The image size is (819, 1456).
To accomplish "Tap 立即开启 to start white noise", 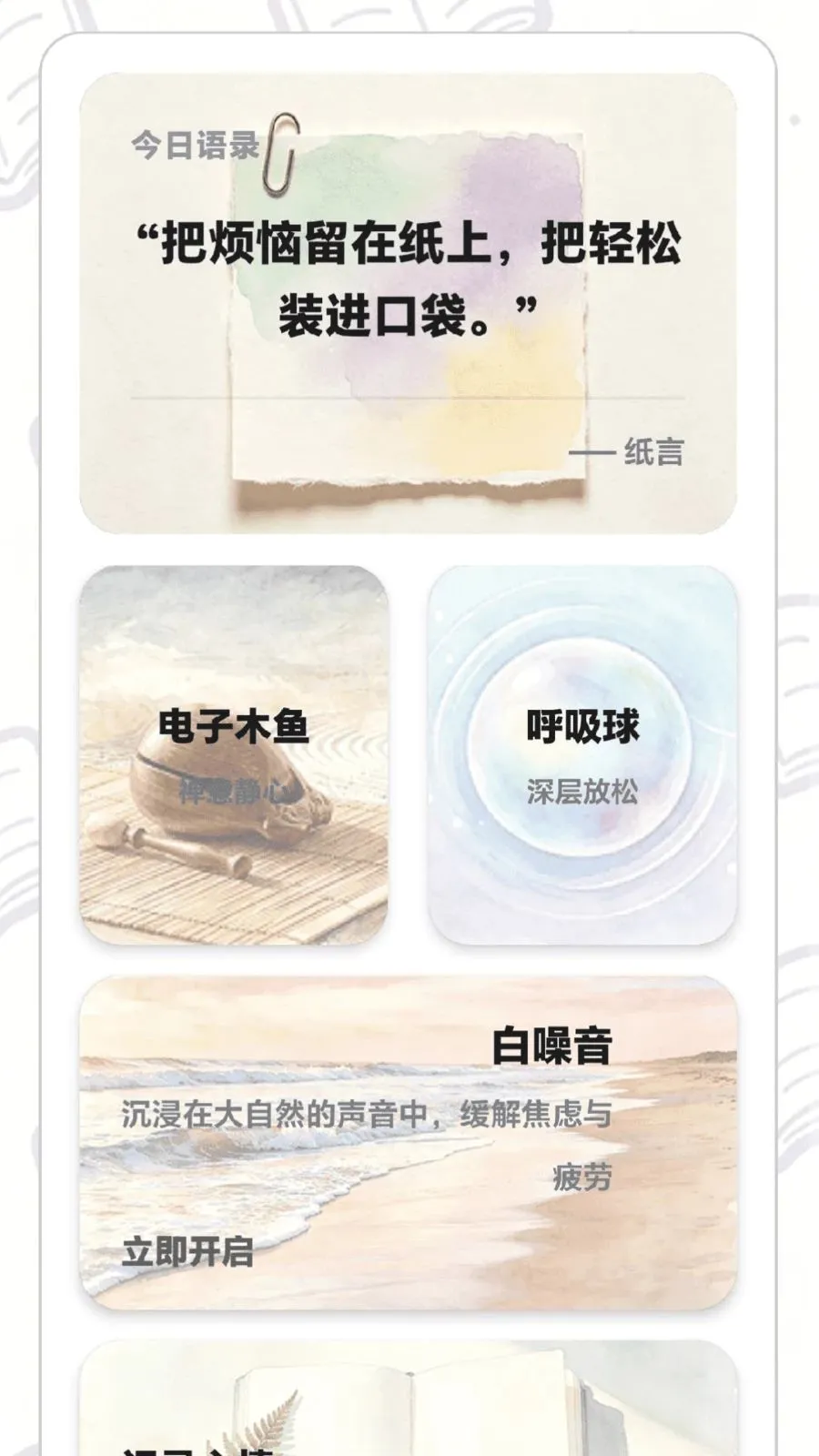I will [187, 1252].
